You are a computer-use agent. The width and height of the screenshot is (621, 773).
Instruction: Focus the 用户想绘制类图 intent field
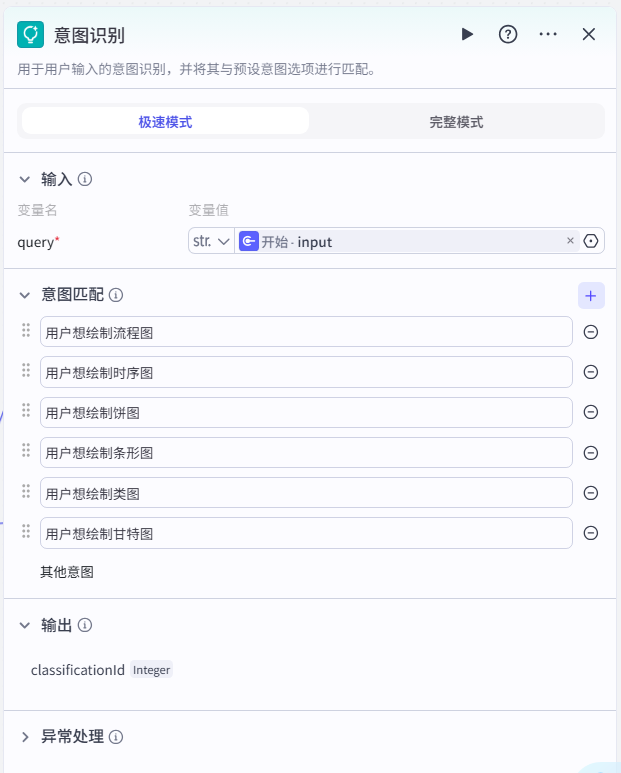click(305, 493)
